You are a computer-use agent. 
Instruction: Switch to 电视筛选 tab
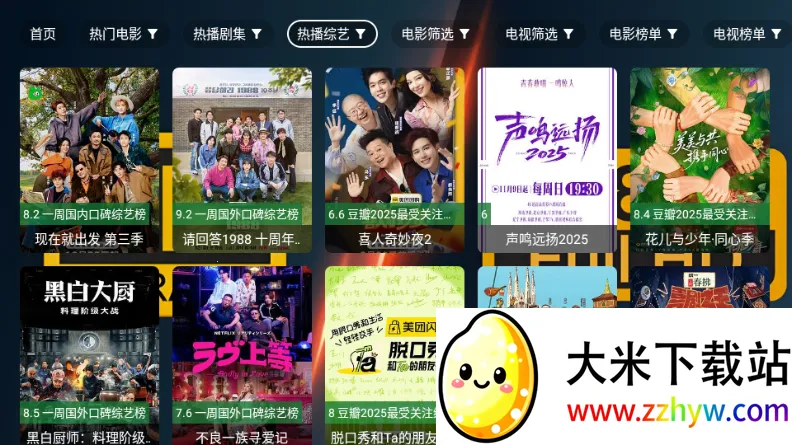[x=540, y=34]
